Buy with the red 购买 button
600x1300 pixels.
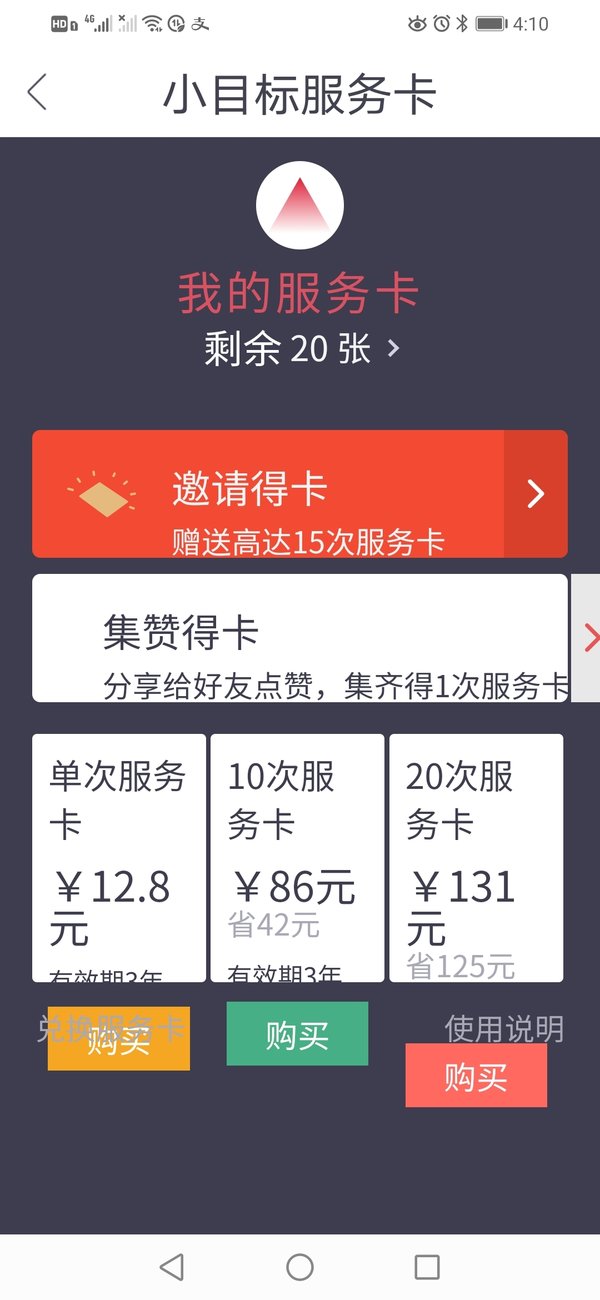pos(476,1076)
